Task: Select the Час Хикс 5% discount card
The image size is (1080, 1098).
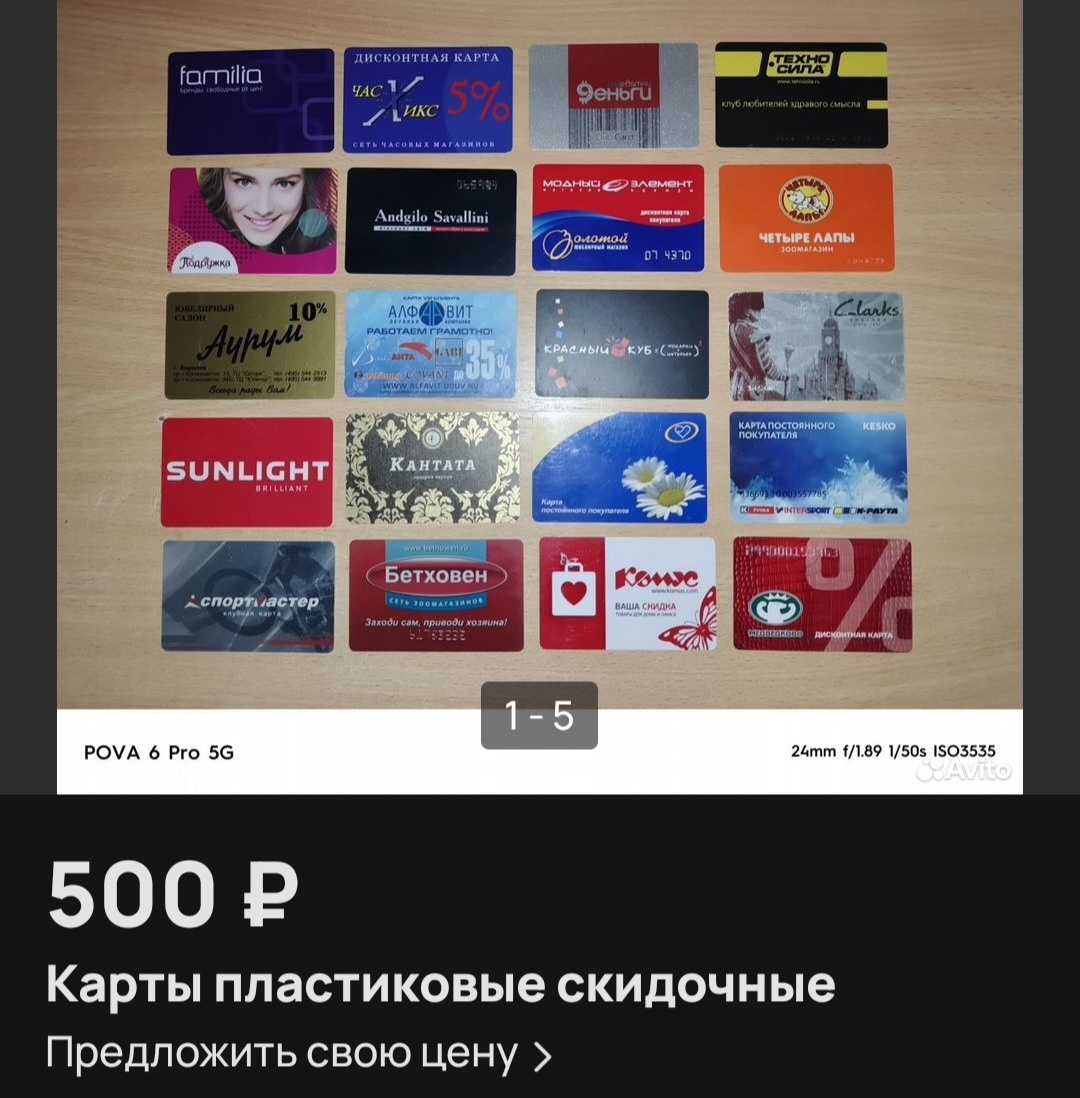Action: [431, 96]
